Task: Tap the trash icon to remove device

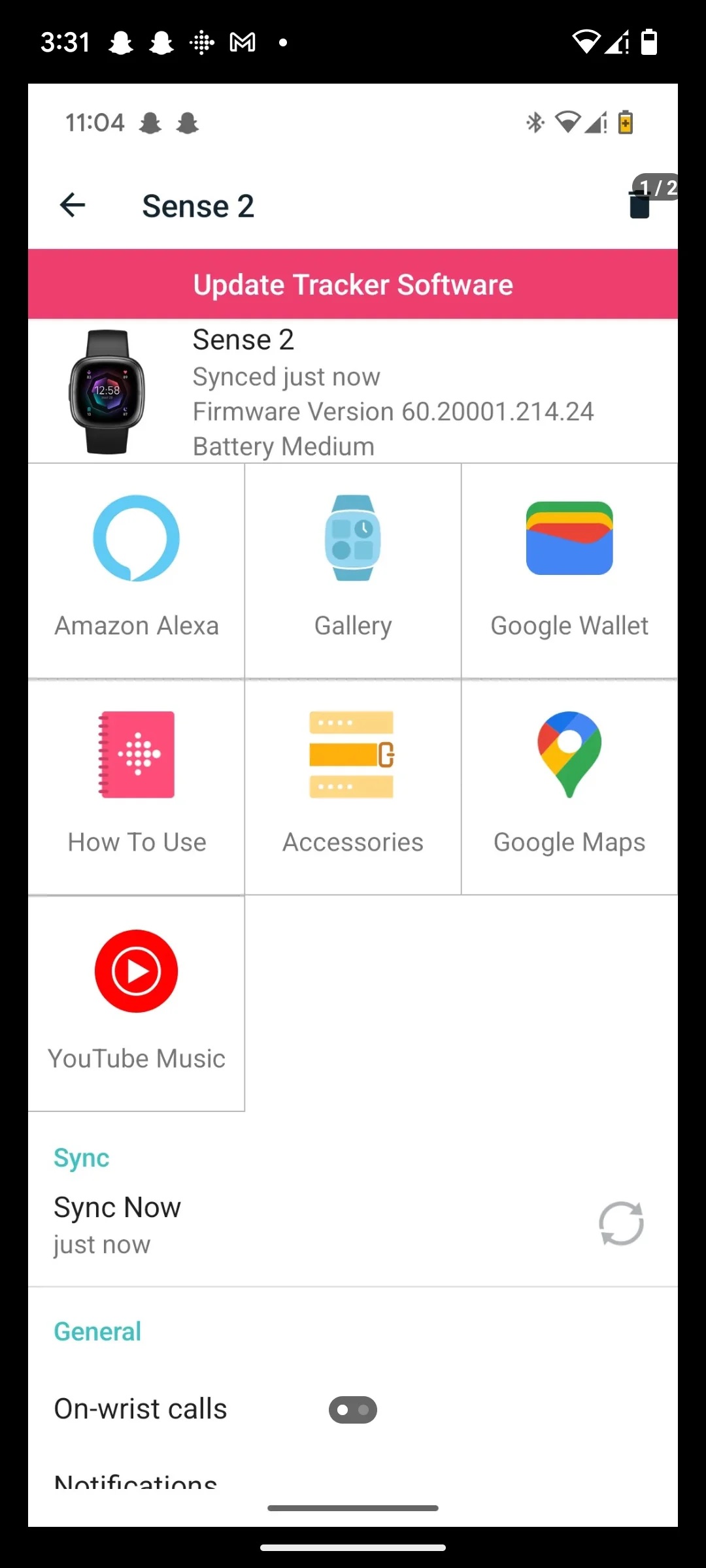Action: [639, 205]
